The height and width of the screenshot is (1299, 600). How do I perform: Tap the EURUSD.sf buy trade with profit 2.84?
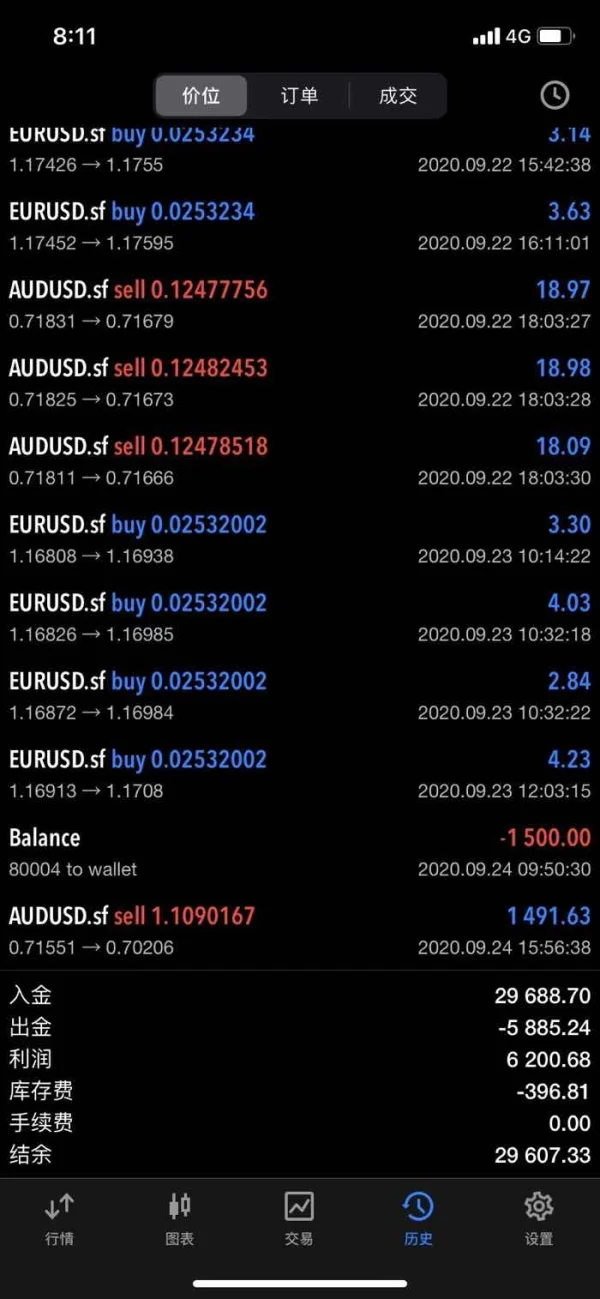300,696
